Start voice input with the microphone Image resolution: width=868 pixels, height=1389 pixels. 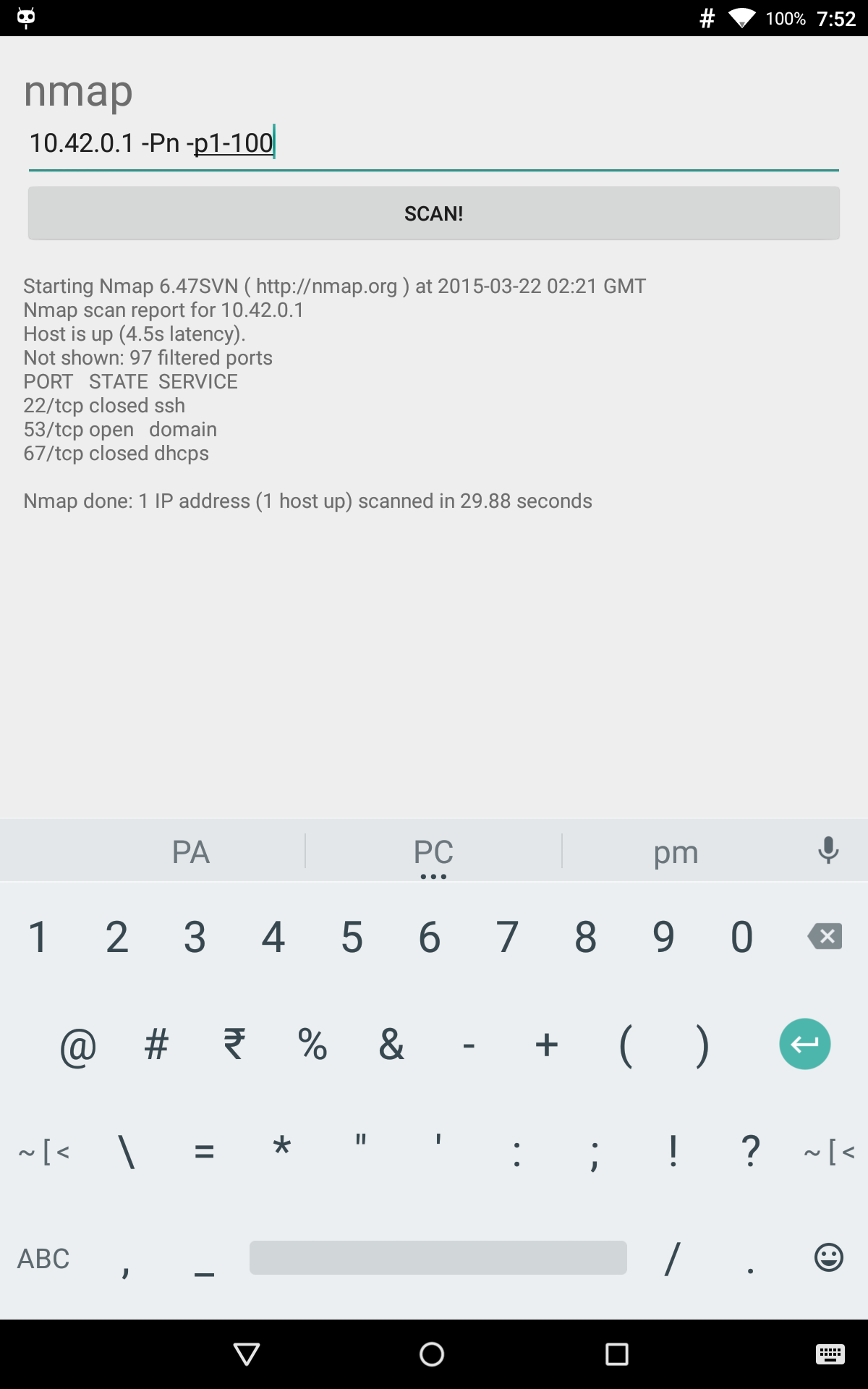(828, 850)
